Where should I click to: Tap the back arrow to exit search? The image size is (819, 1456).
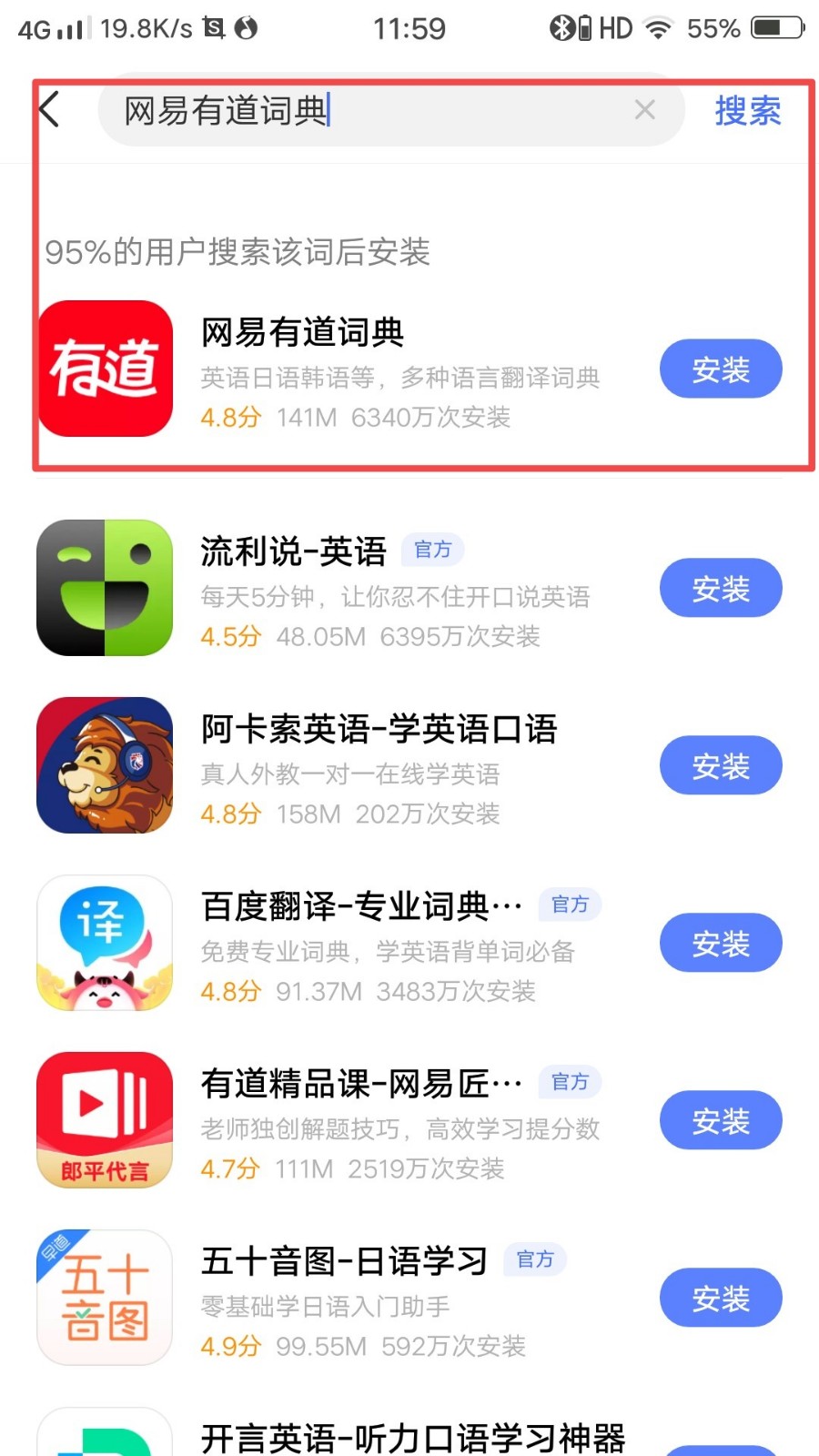(50, 109)
